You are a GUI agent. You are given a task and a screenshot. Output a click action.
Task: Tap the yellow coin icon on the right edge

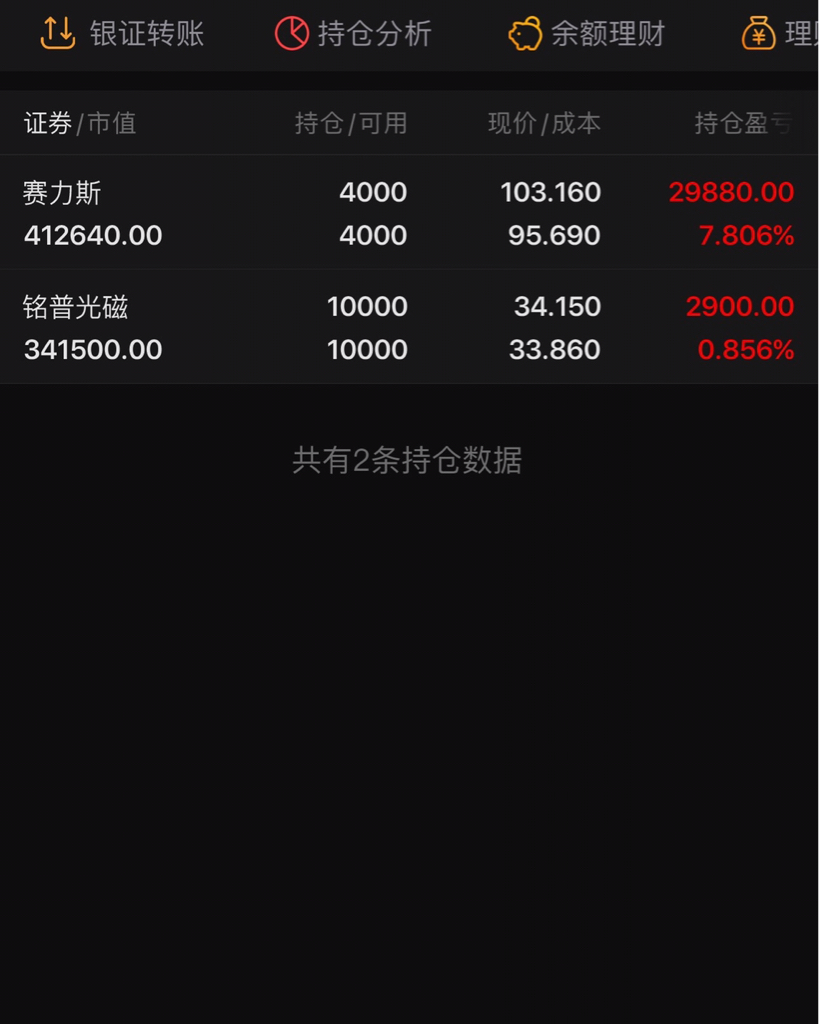[758, 33]
